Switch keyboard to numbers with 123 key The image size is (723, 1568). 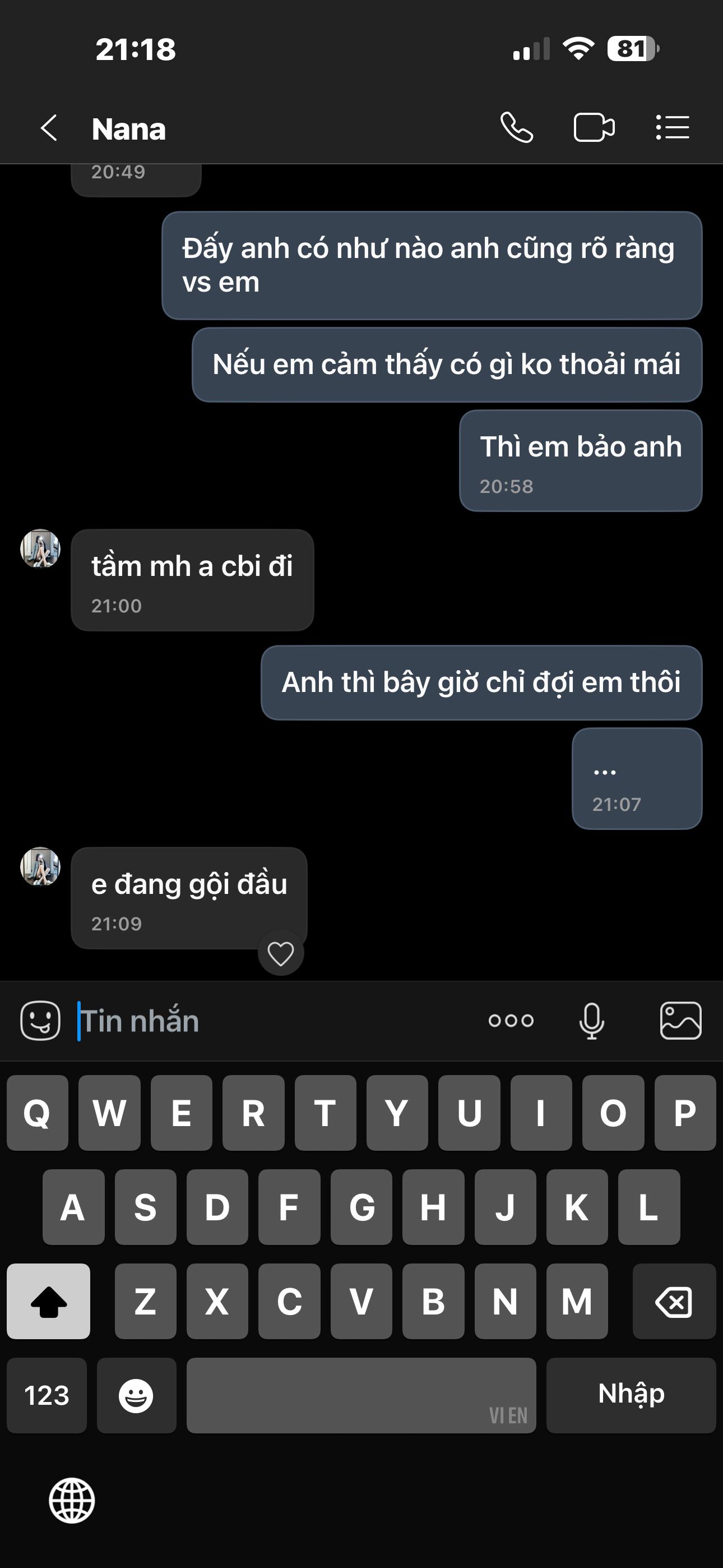click(47, 1395)
